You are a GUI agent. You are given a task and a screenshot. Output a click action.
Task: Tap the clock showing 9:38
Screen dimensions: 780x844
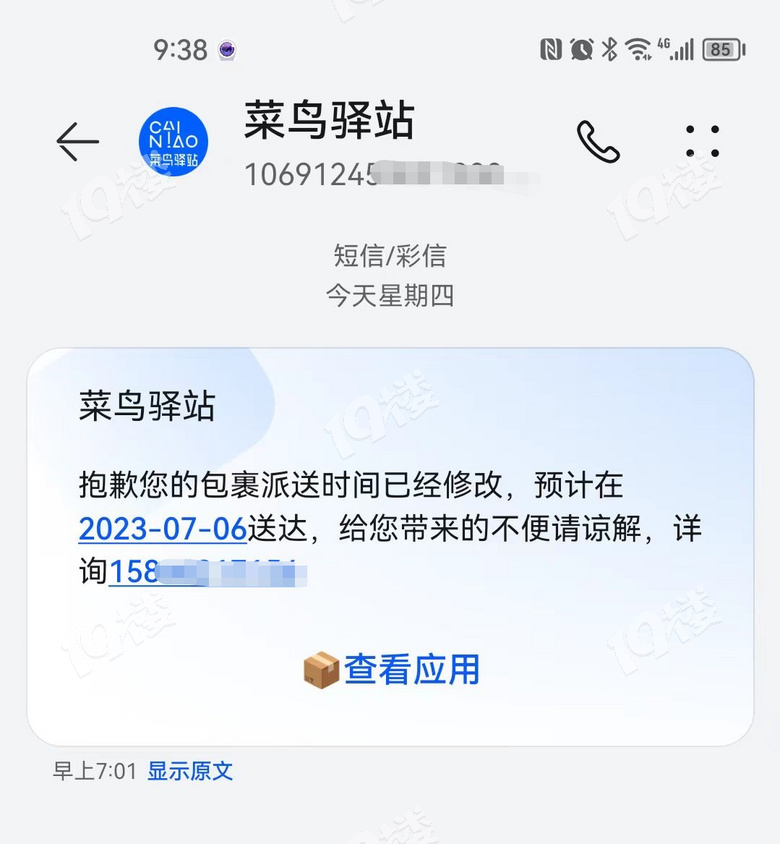[183, 46]
